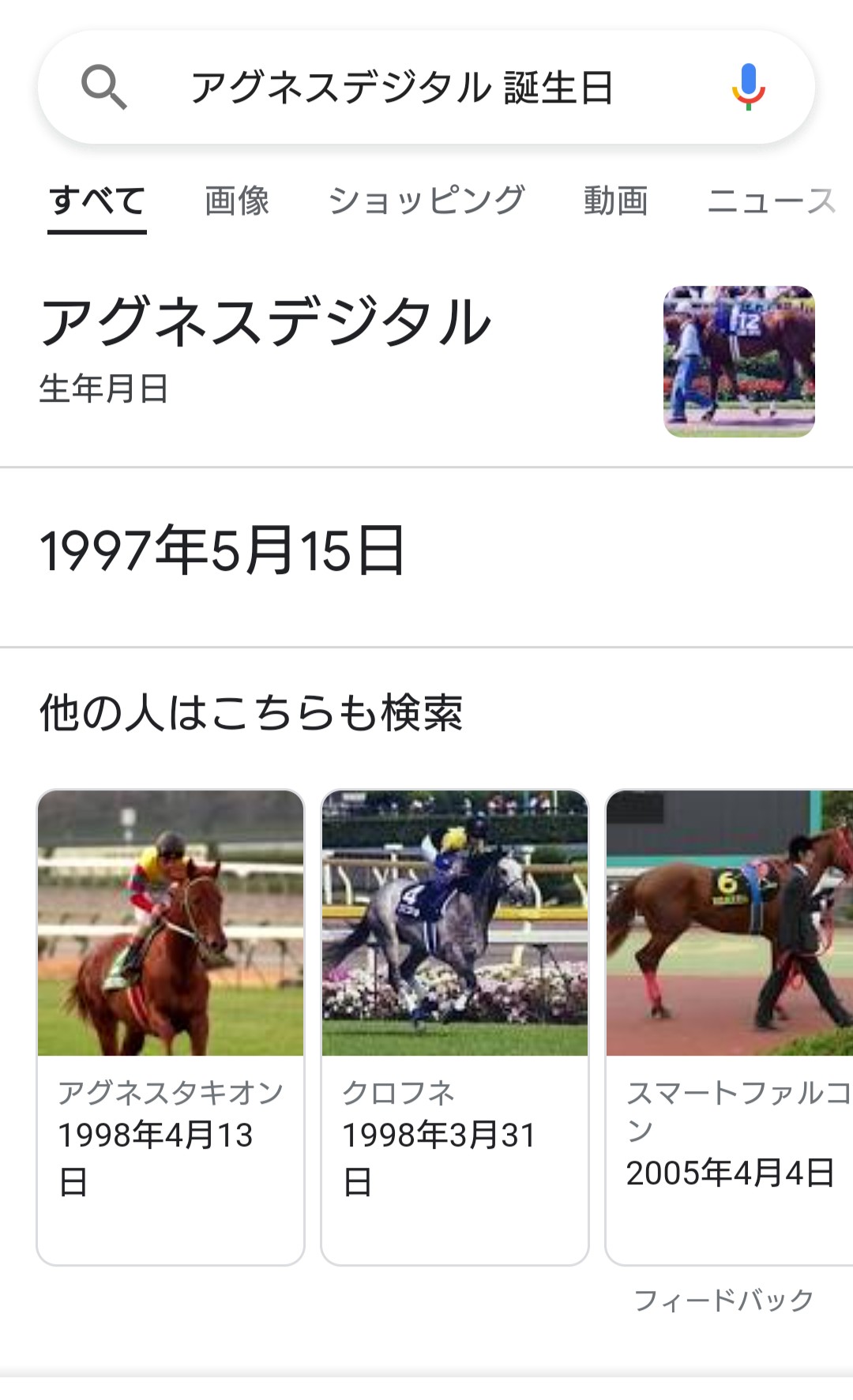The height and width of the screenshot is (1400, 853).
Task: Open the クロフネ card
Action: (455, 1027)
